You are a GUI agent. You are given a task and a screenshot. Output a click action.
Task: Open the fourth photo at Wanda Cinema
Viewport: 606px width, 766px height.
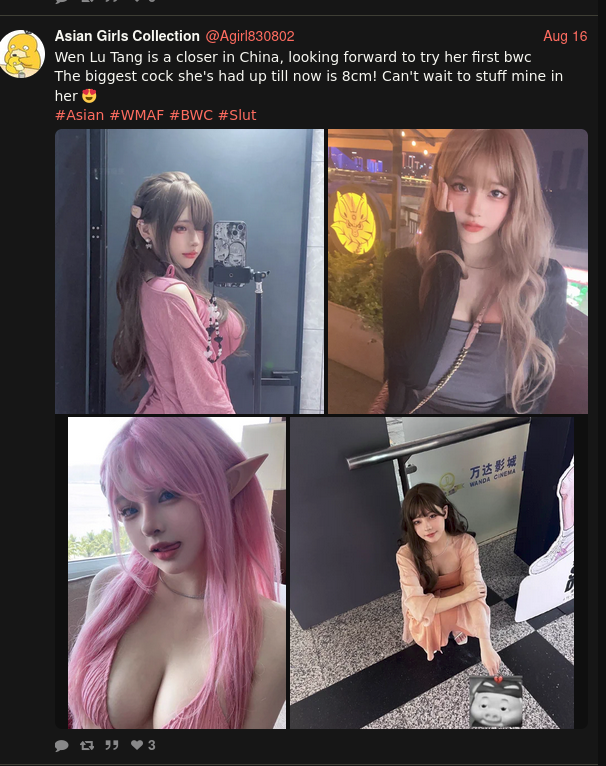click(x=431, y=572)
